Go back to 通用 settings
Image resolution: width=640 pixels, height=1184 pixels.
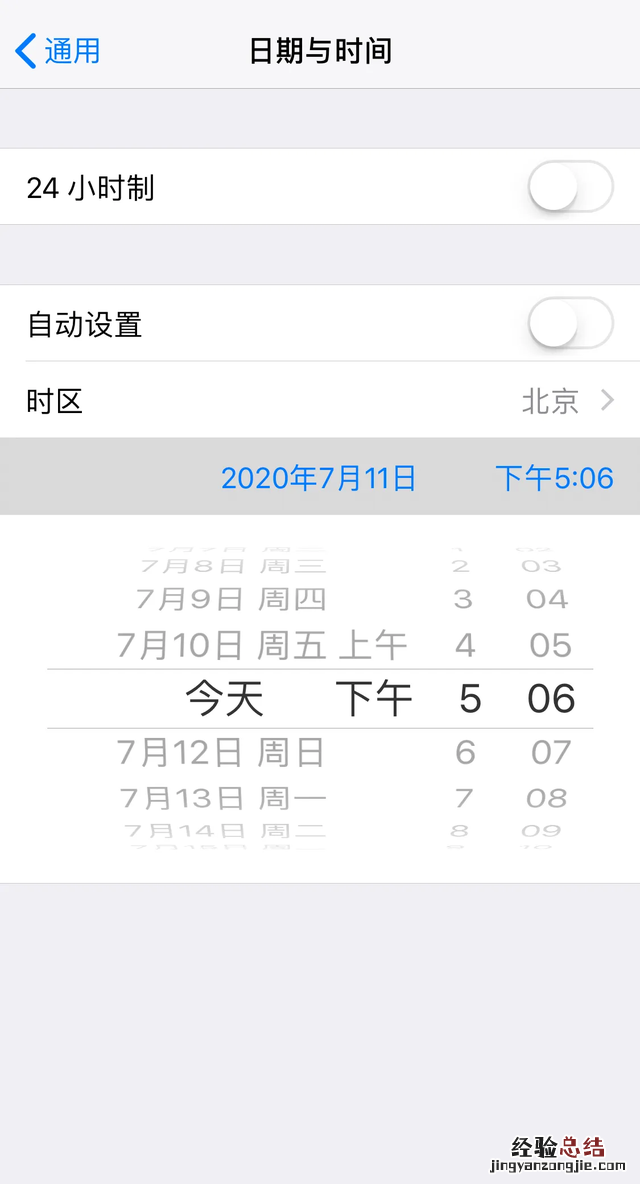point(58,50)
